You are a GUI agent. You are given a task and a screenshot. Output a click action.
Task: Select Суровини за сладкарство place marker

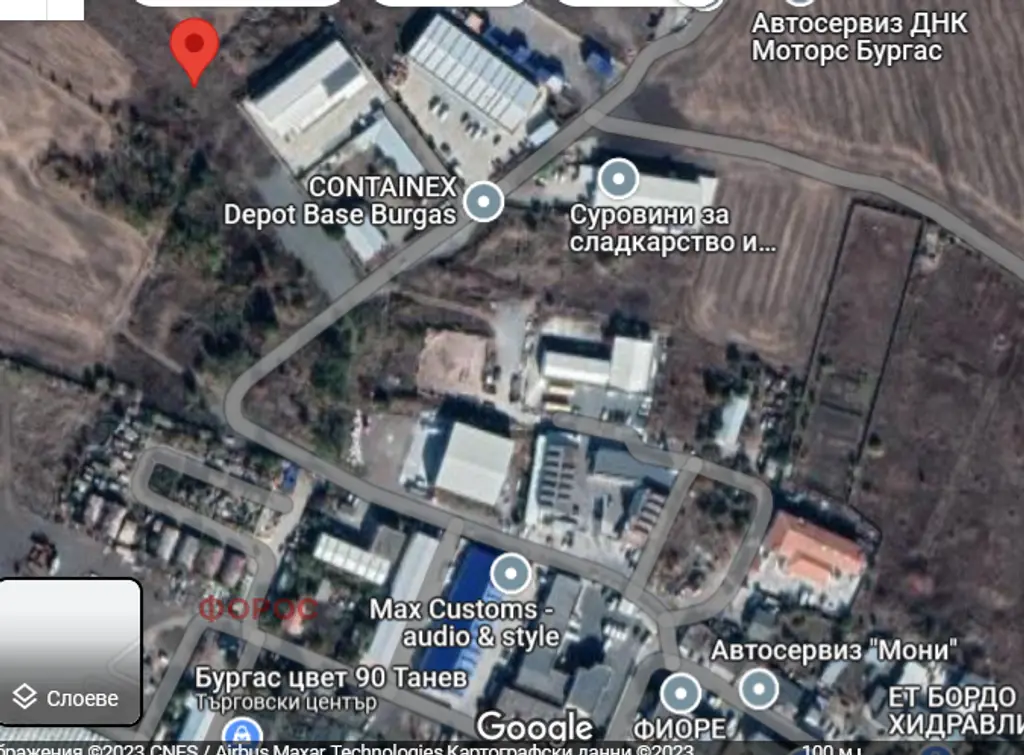(619, 180)
